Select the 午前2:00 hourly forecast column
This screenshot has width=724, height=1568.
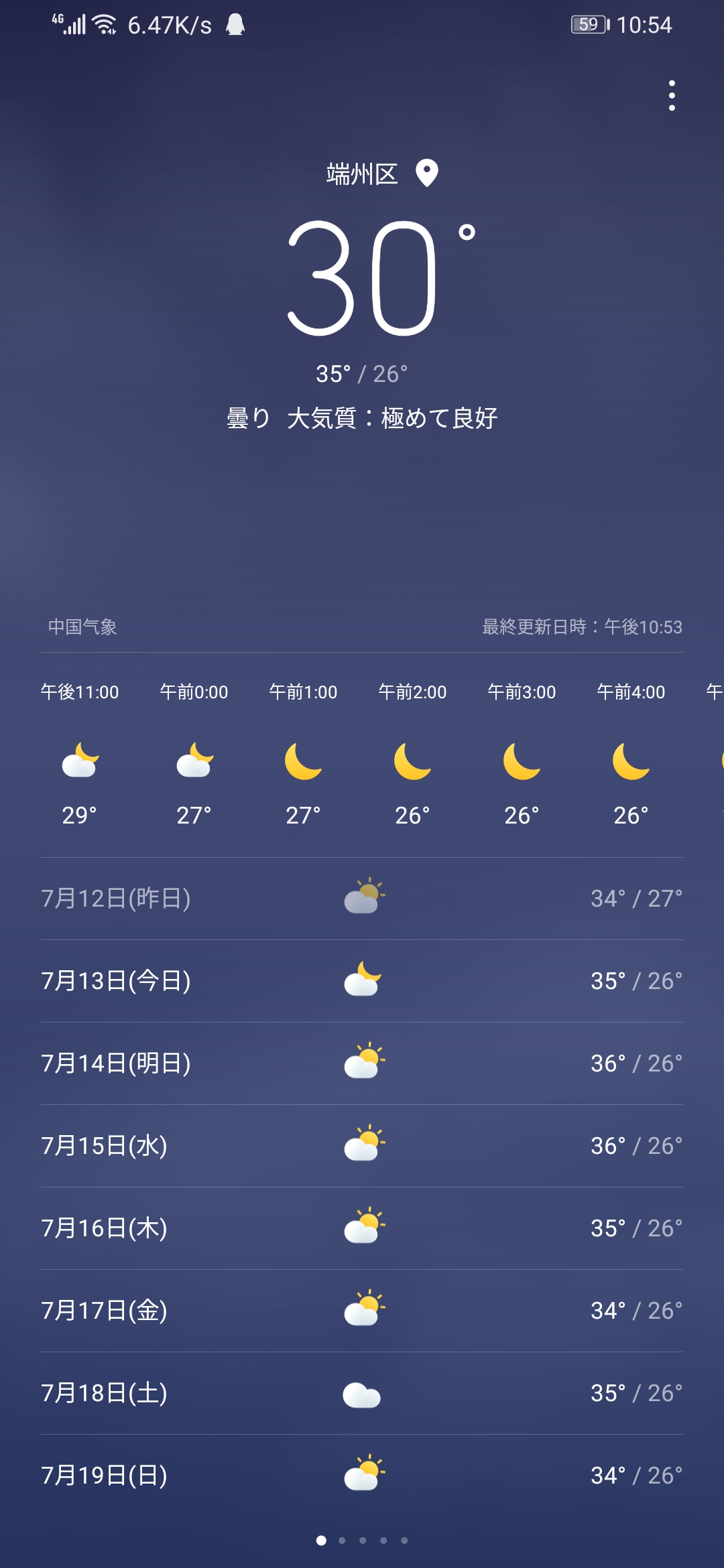(412, 757)
